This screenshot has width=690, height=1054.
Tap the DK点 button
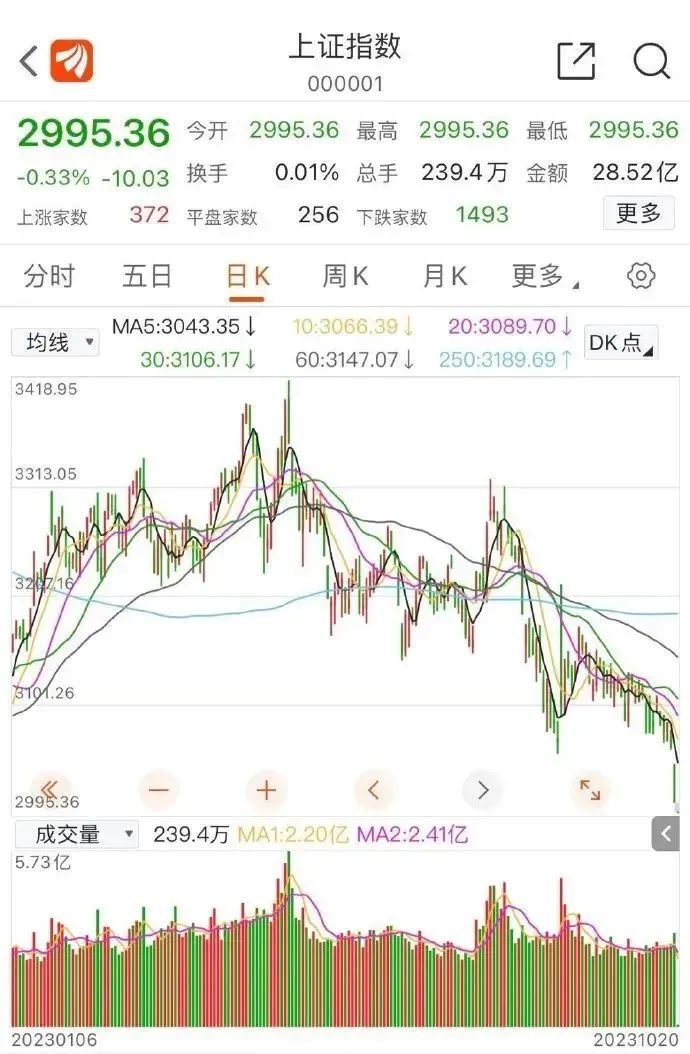point(621,342)
